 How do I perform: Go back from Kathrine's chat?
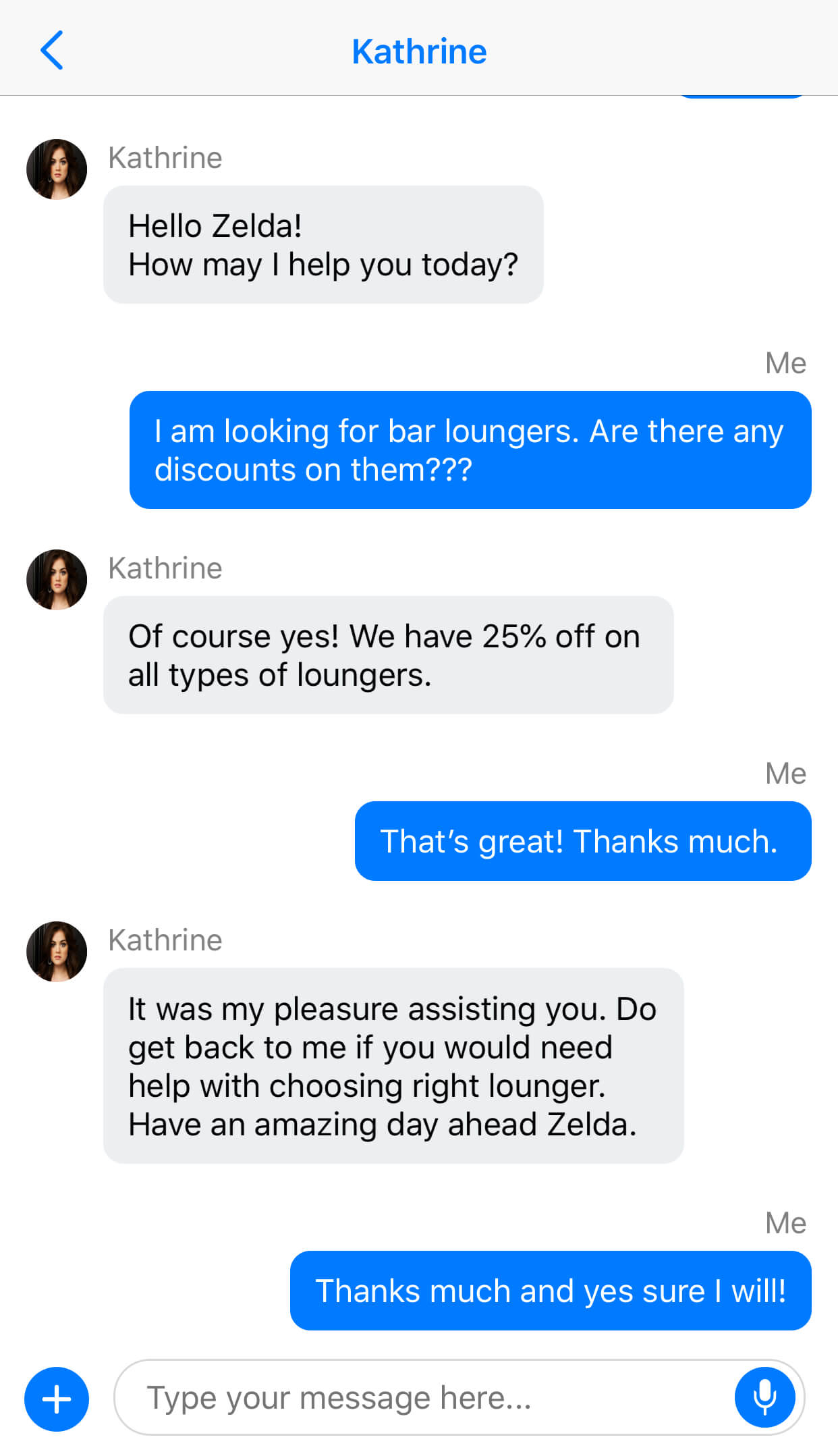[x=52, y=50]
